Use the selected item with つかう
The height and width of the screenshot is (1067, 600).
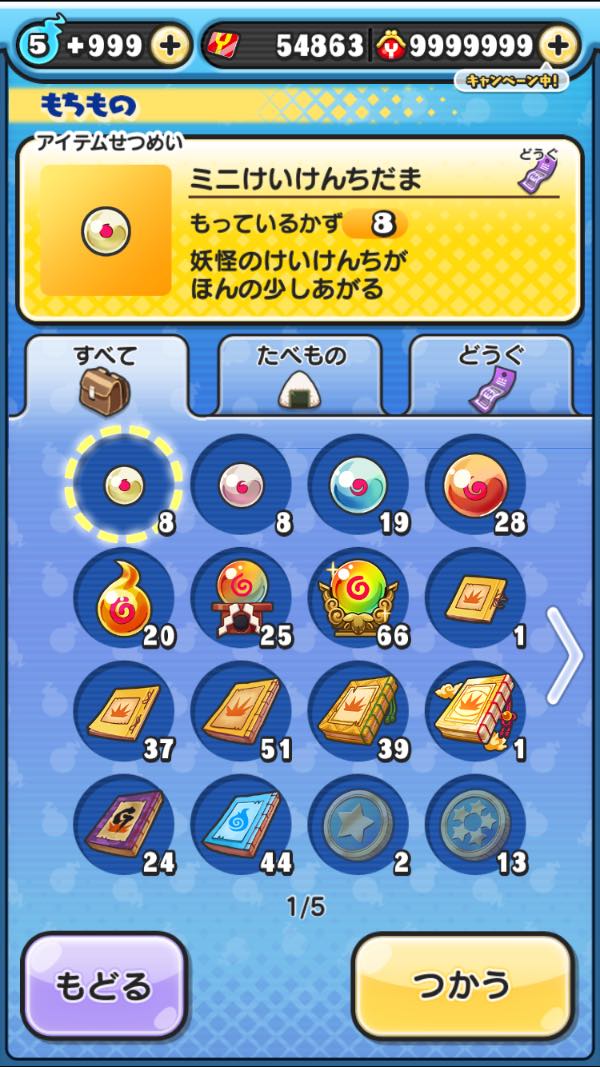tap(464, 985)
